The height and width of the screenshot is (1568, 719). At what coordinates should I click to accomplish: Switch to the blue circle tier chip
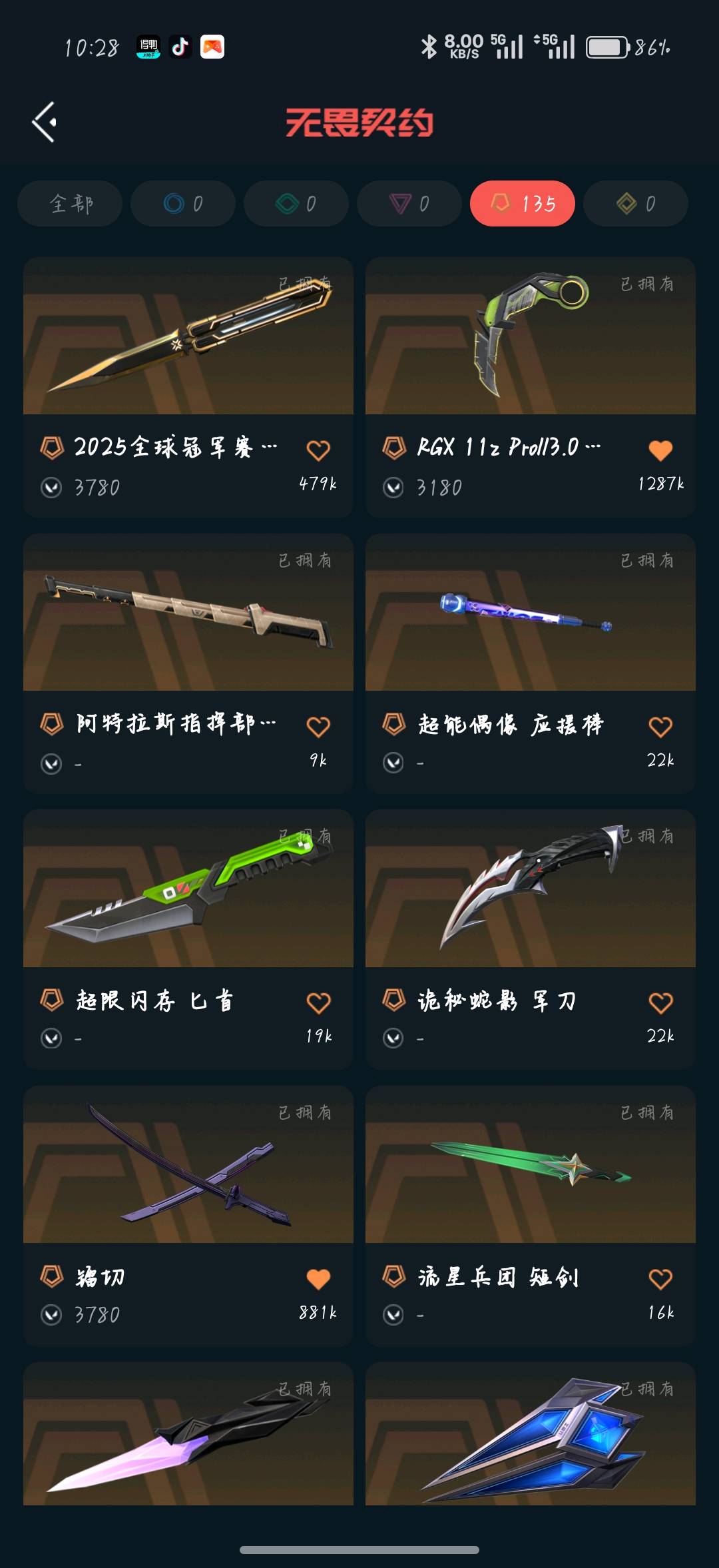click(183, 203)
